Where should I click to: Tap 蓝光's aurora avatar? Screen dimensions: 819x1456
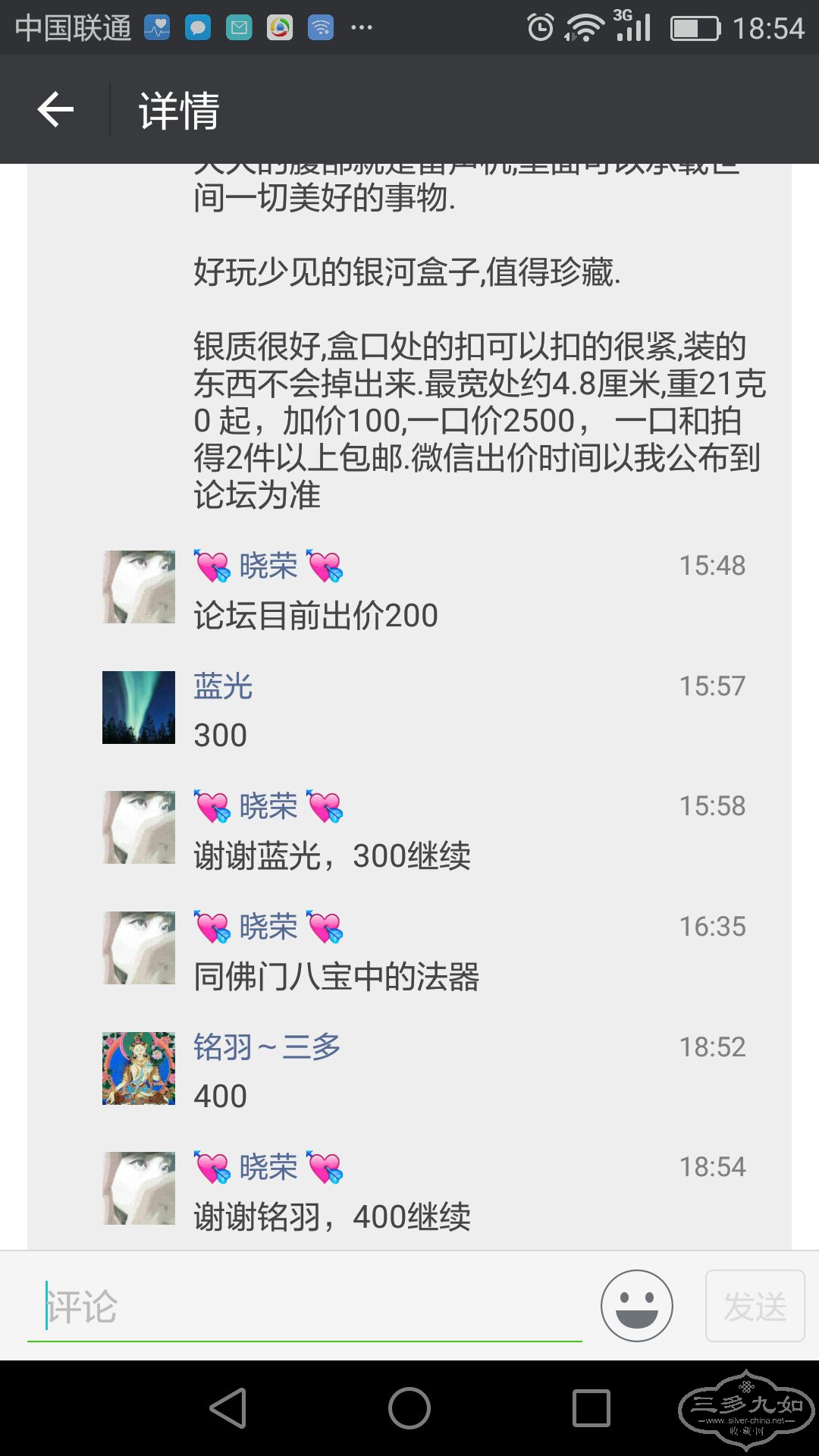point(139,707)
